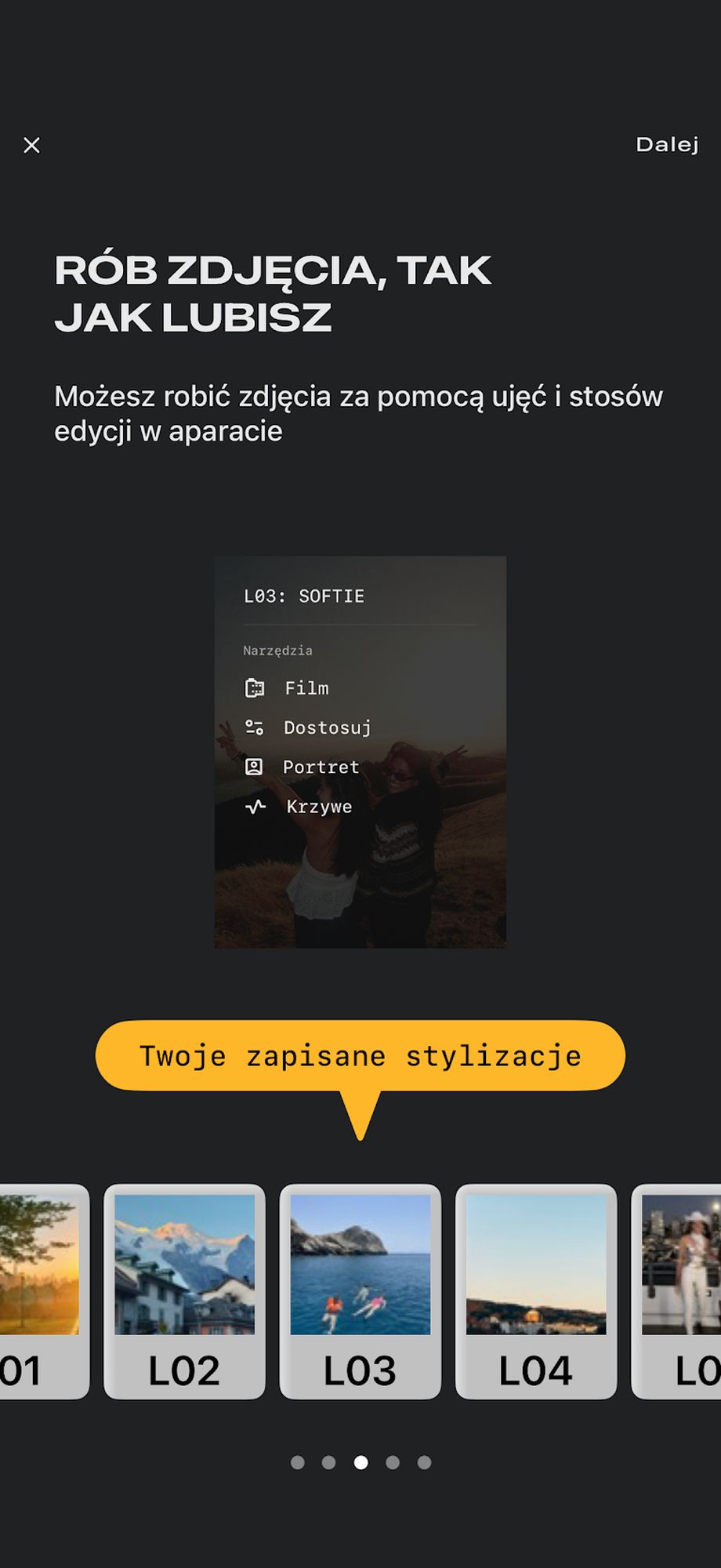Viewport: 721px width, 1568px height.
Task: Jump to the fourth page dot
Action: 393,1462
